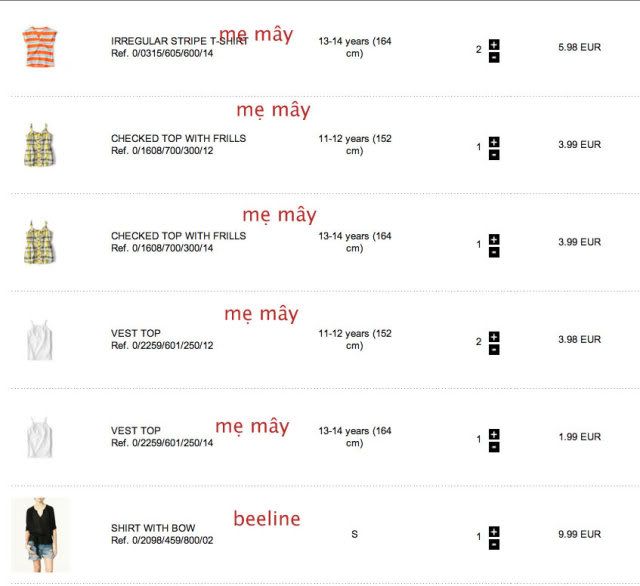Add one more Checked Top 11-12 years
The height and width of the screenshot is (586, 640).
(x=494, y=142)
